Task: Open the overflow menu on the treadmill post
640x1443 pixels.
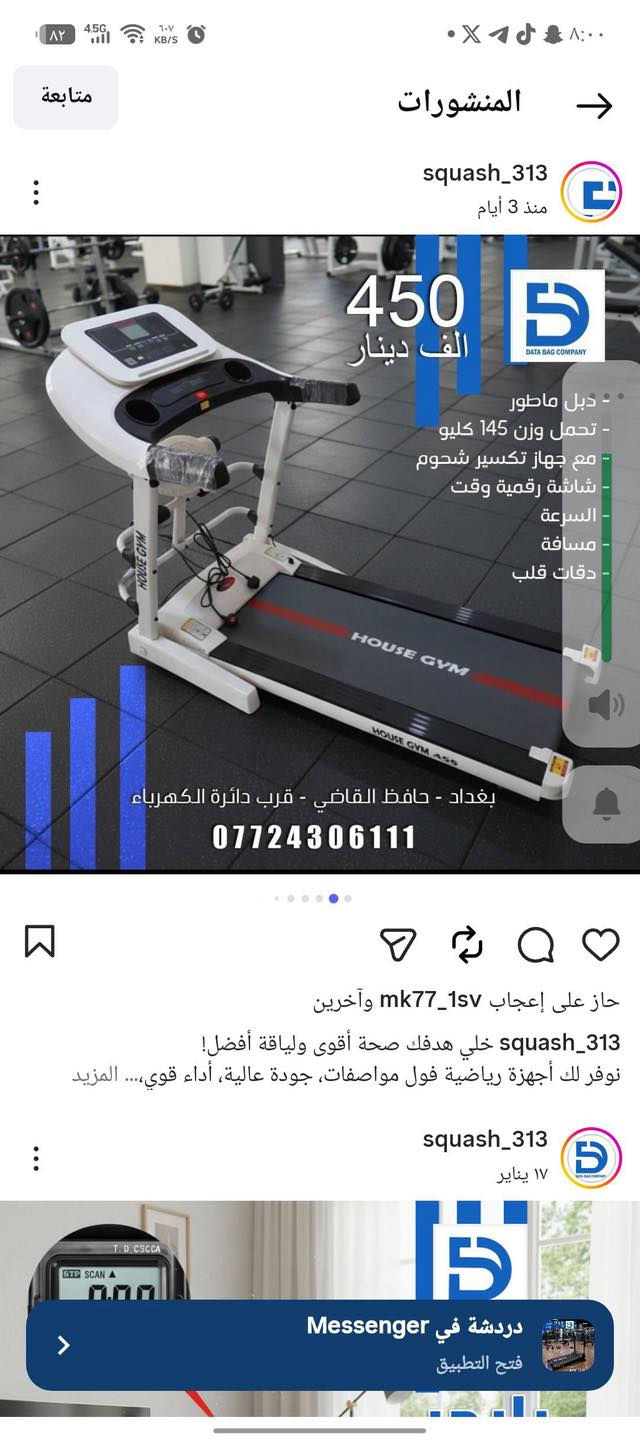Action: click(x=36, y=192)
